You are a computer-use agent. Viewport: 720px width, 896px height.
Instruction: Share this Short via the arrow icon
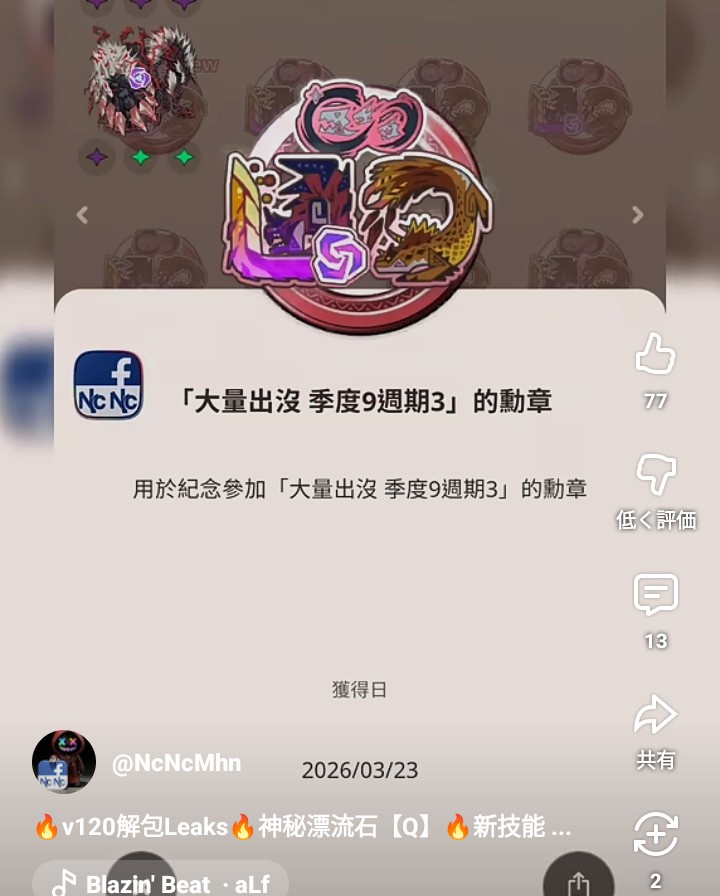[x=656, y=714]
